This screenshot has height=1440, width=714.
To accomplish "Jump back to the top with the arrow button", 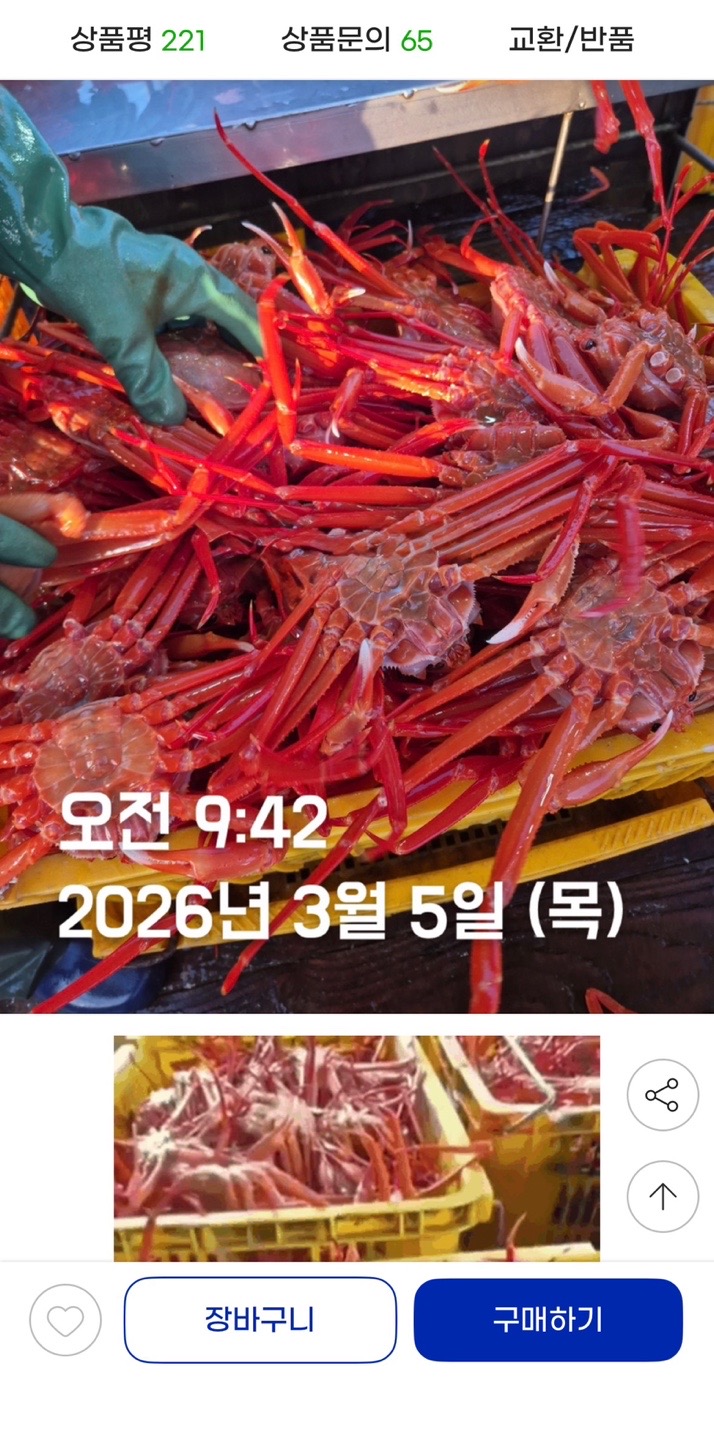I will [662, 1196].
